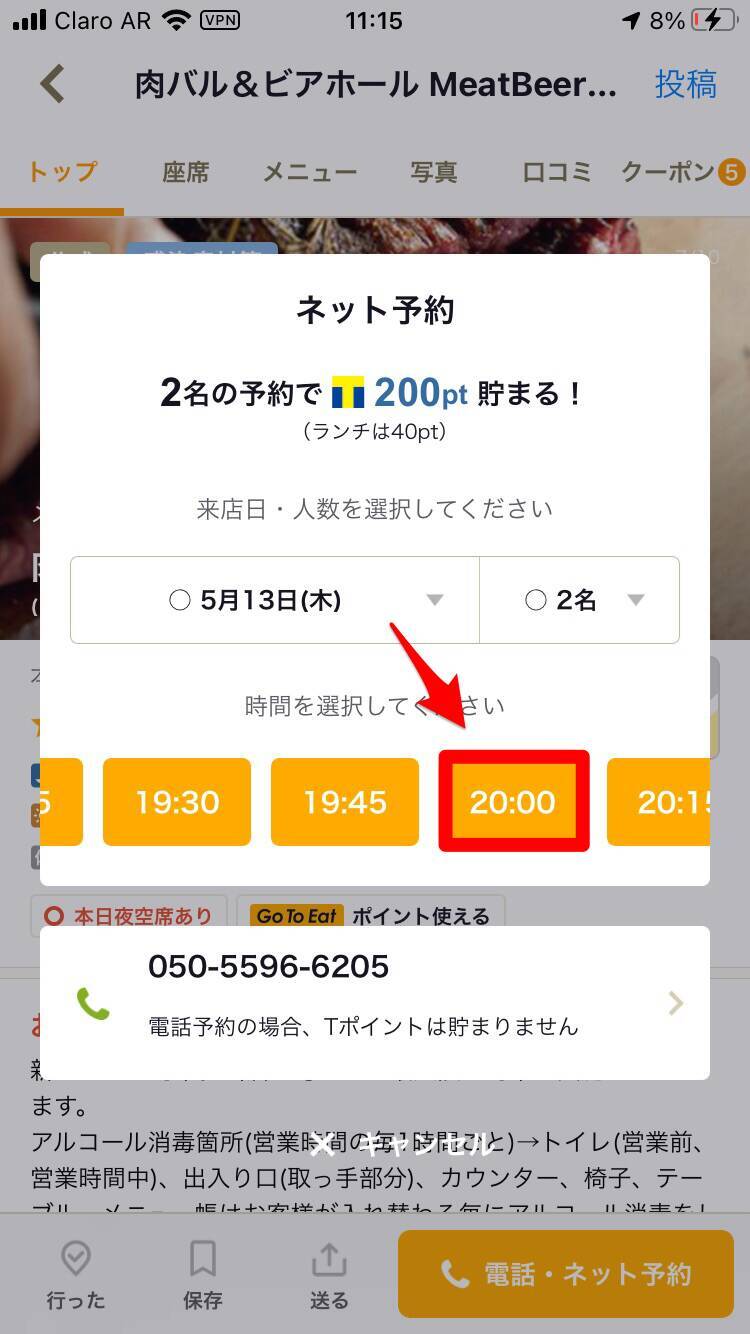Select the 20:00 time slot
Viewport: 750px width, 1334px height.
[x=513, y=802]
